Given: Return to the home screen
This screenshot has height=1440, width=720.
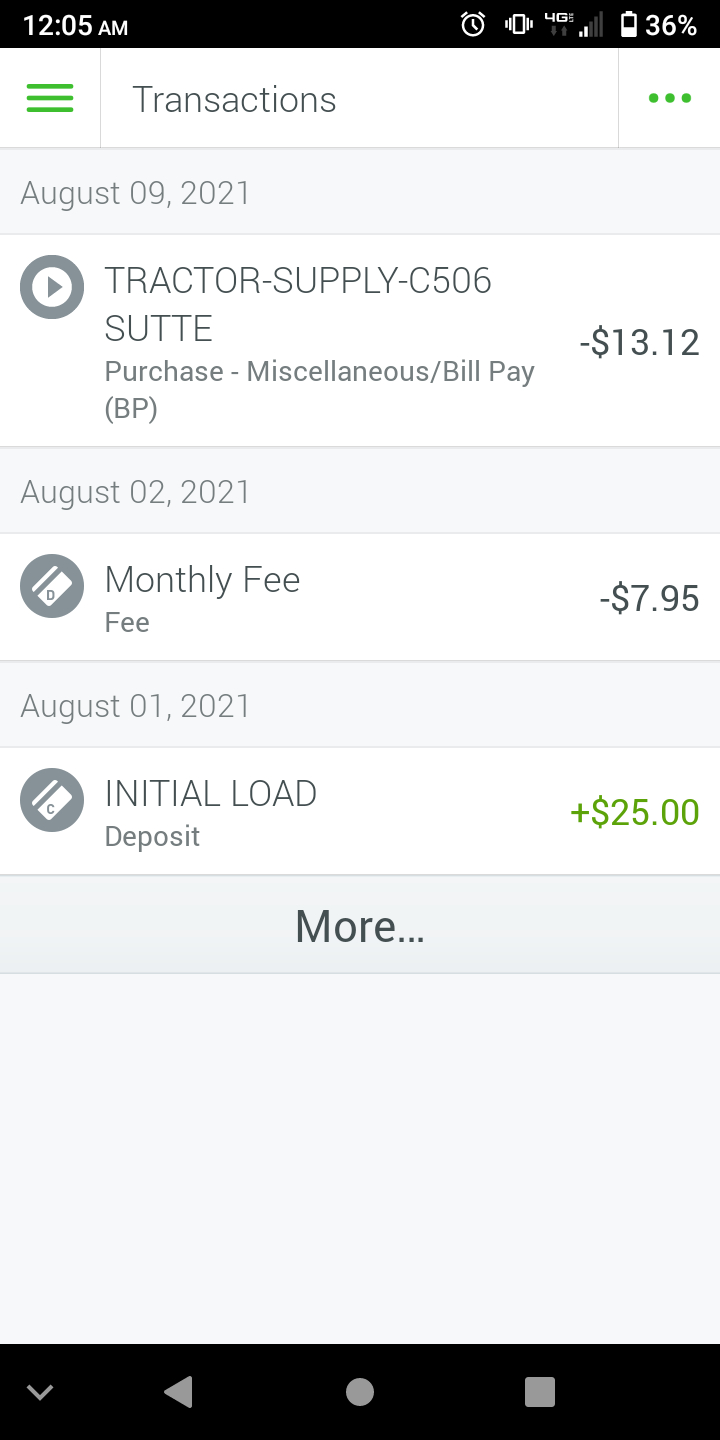Looking at the screenshot, I should pos(360,1391).
